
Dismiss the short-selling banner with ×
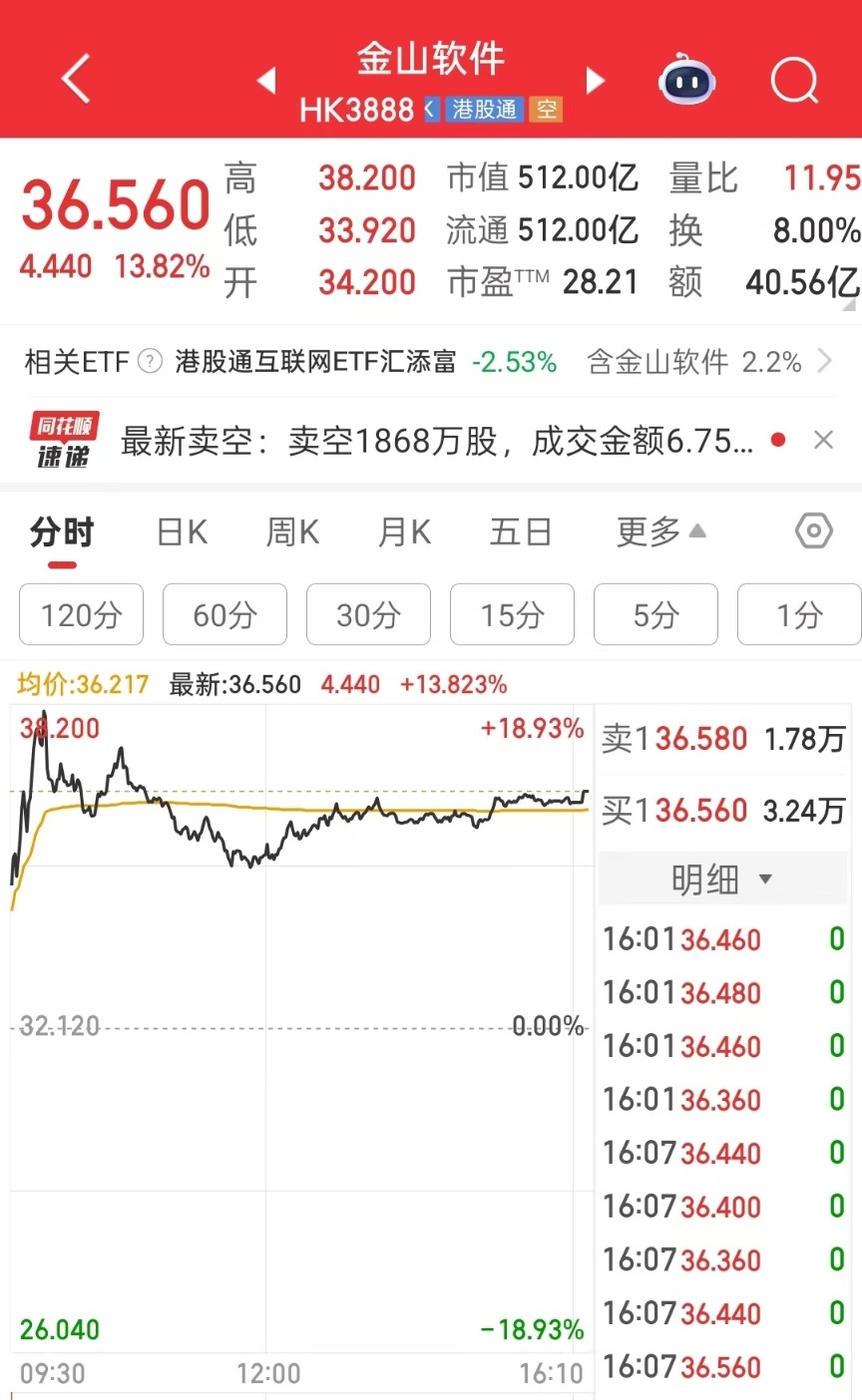(x=824, y=439)
